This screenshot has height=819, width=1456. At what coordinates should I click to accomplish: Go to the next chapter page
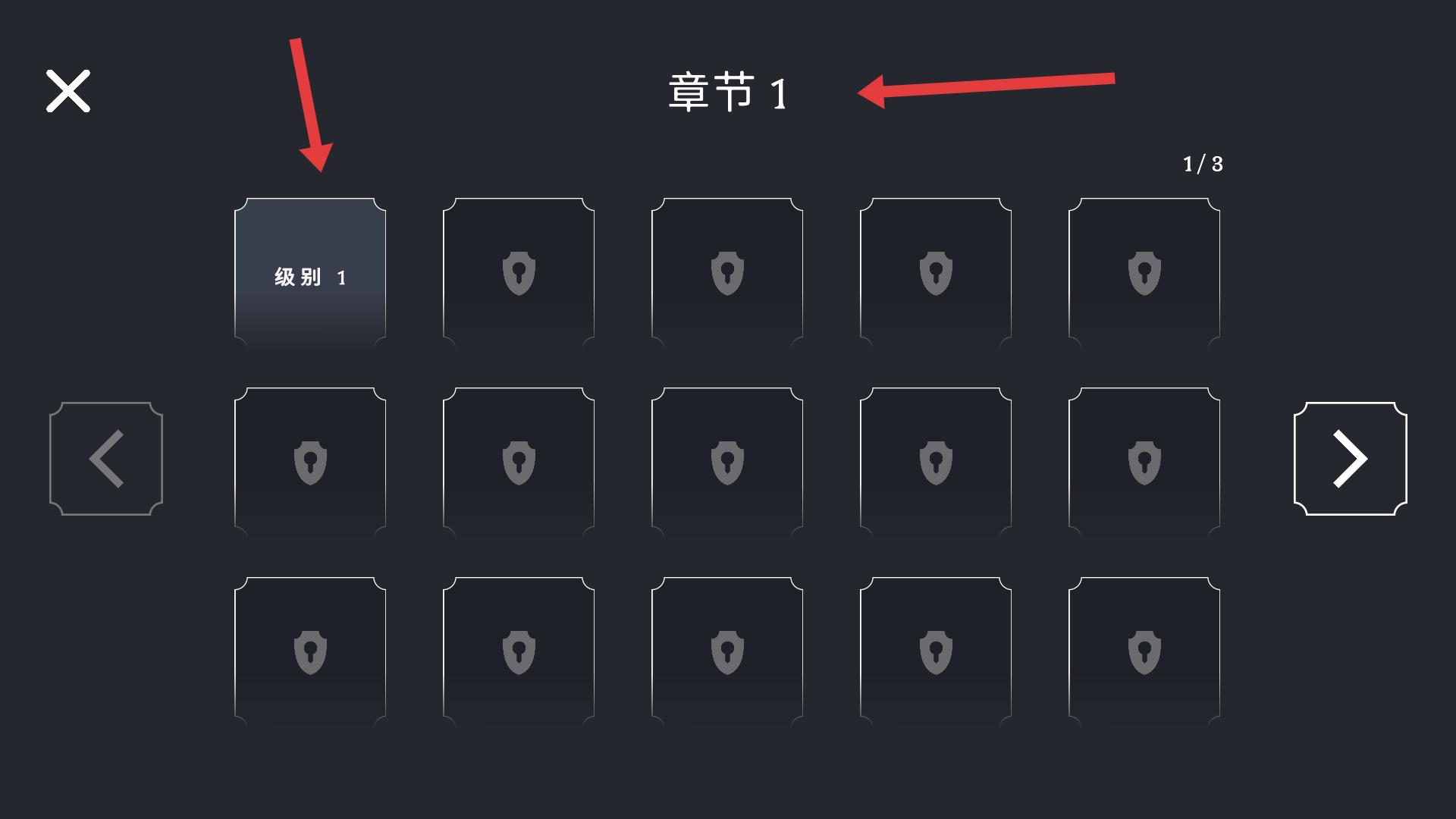click(1350, 459)
